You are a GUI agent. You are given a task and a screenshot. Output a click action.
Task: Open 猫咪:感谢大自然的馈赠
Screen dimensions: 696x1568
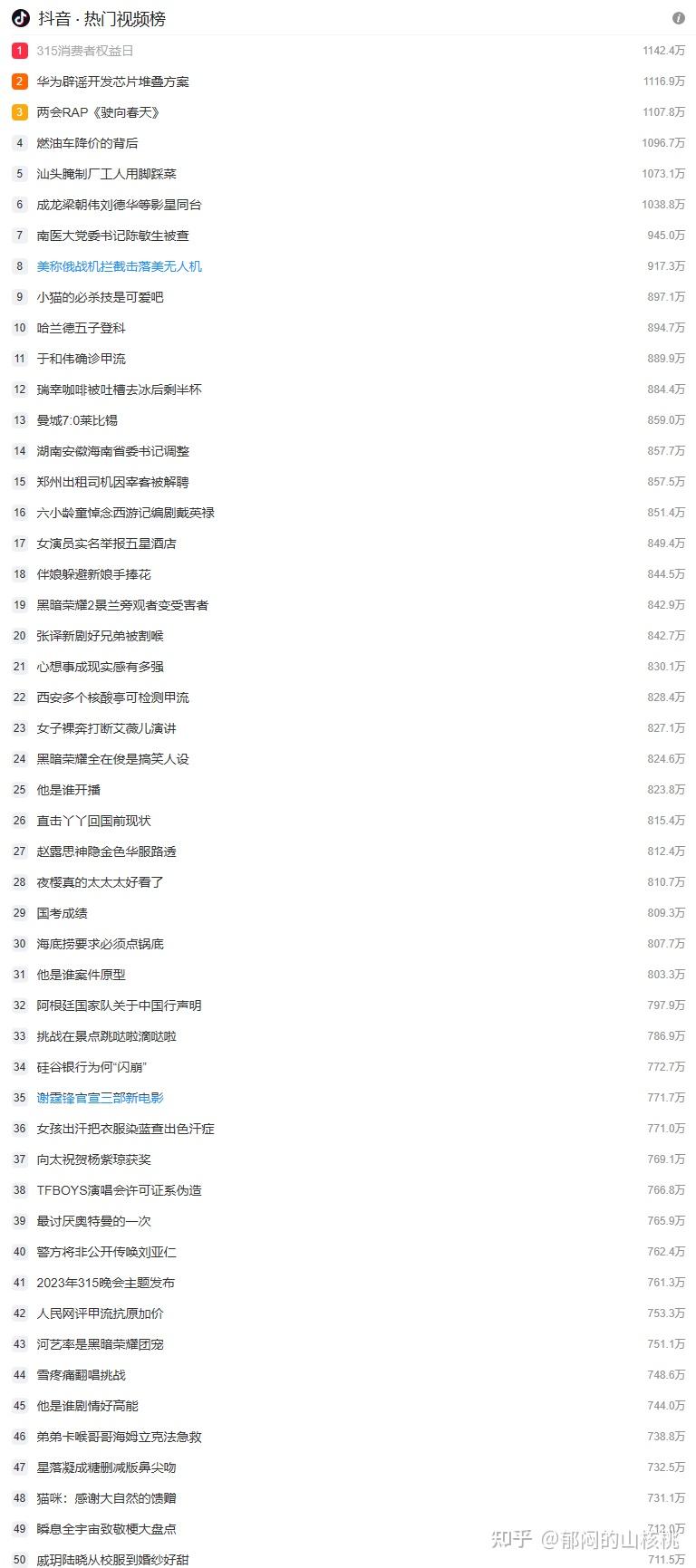pos(106,1498)
